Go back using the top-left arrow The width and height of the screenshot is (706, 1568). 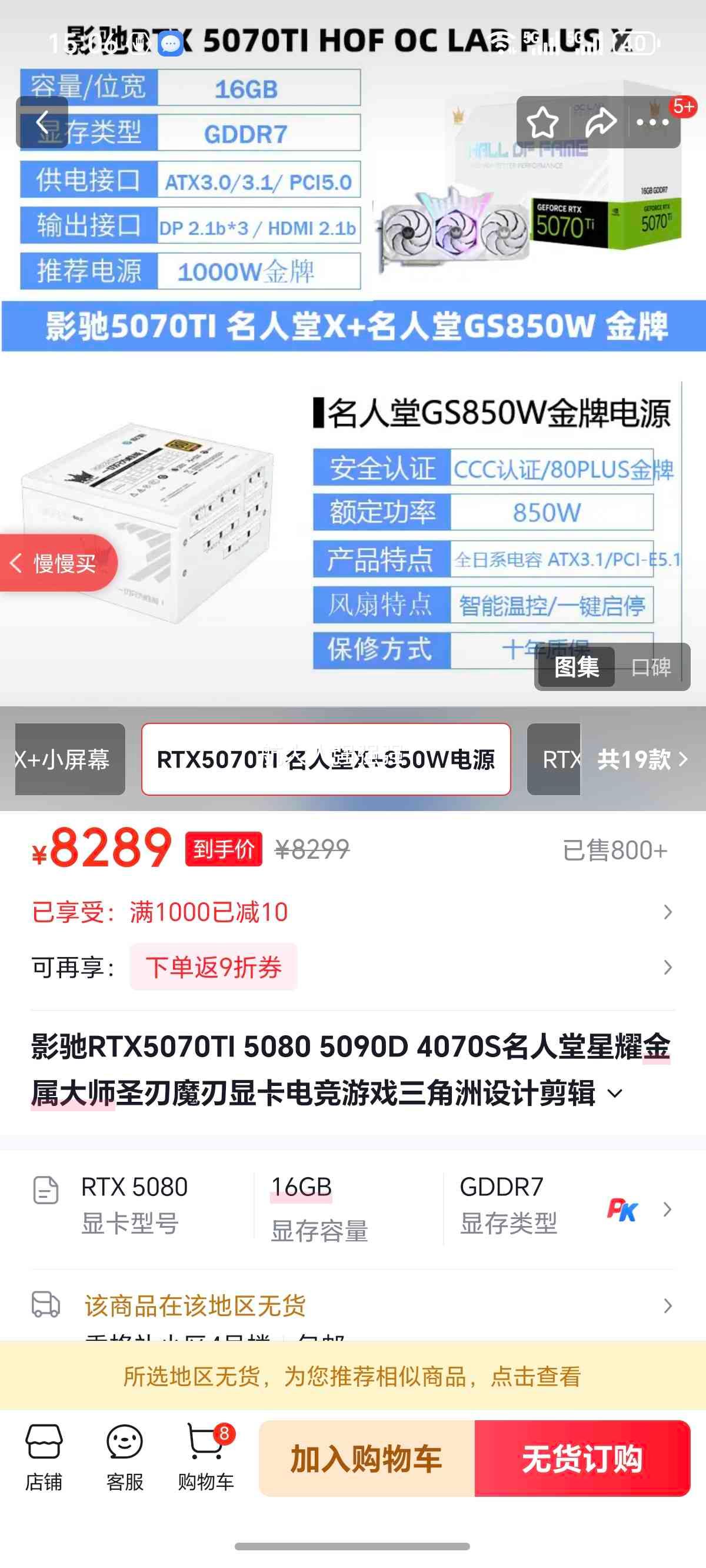[42, 122]
